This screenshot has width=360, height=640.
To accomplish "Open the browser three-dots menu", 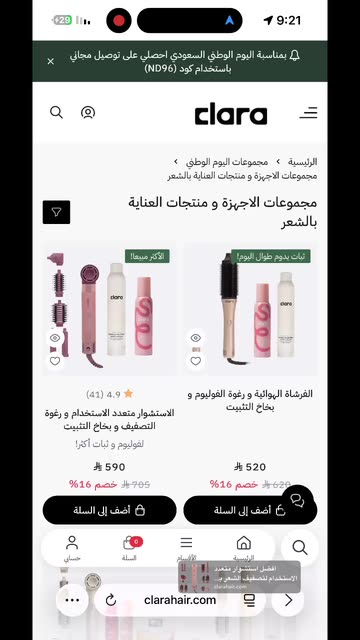I will tap(72, 600).
